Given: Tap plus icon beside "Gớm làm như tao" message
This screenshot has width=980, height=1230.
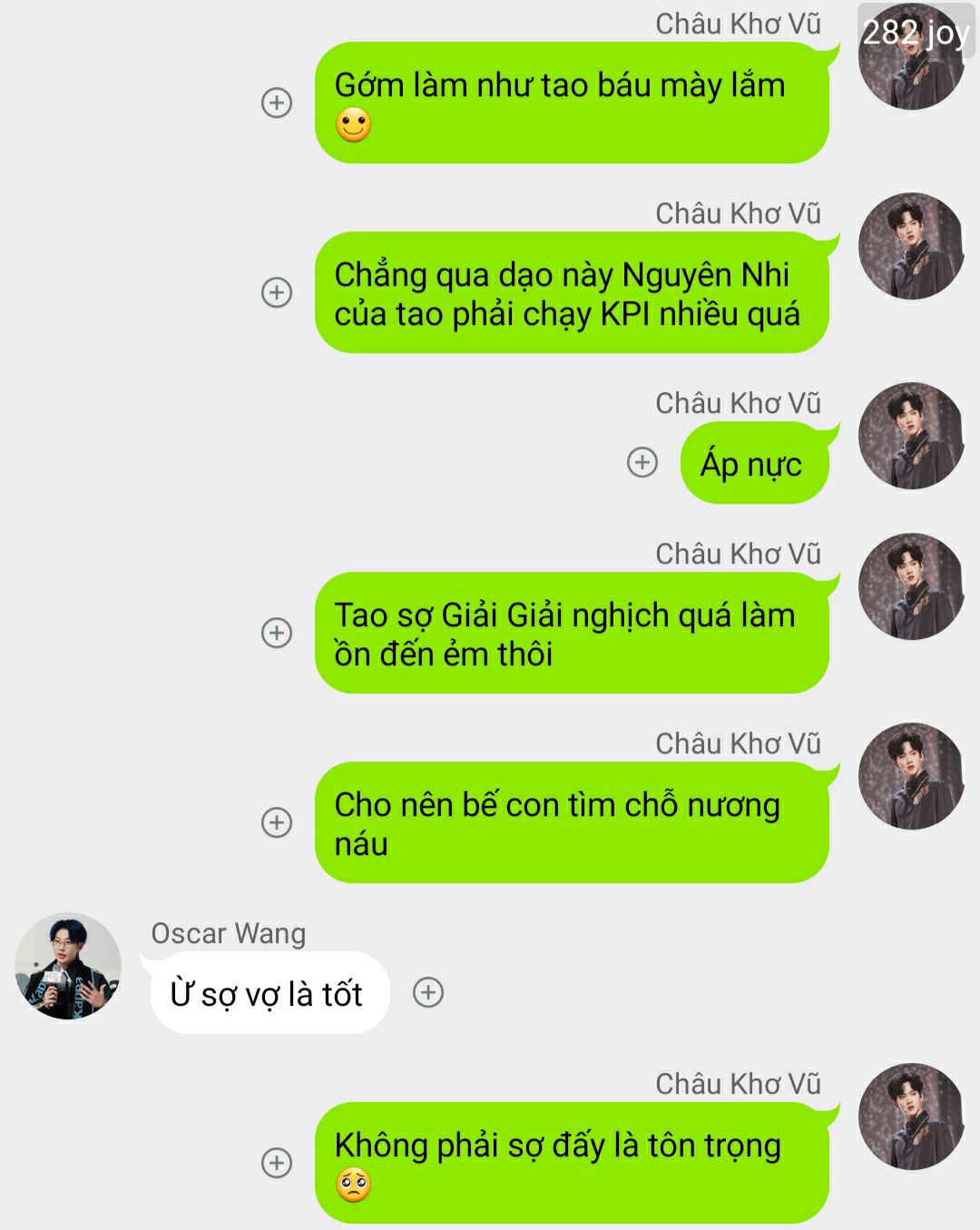Looking at the screenshot, I should pos(277,103).
